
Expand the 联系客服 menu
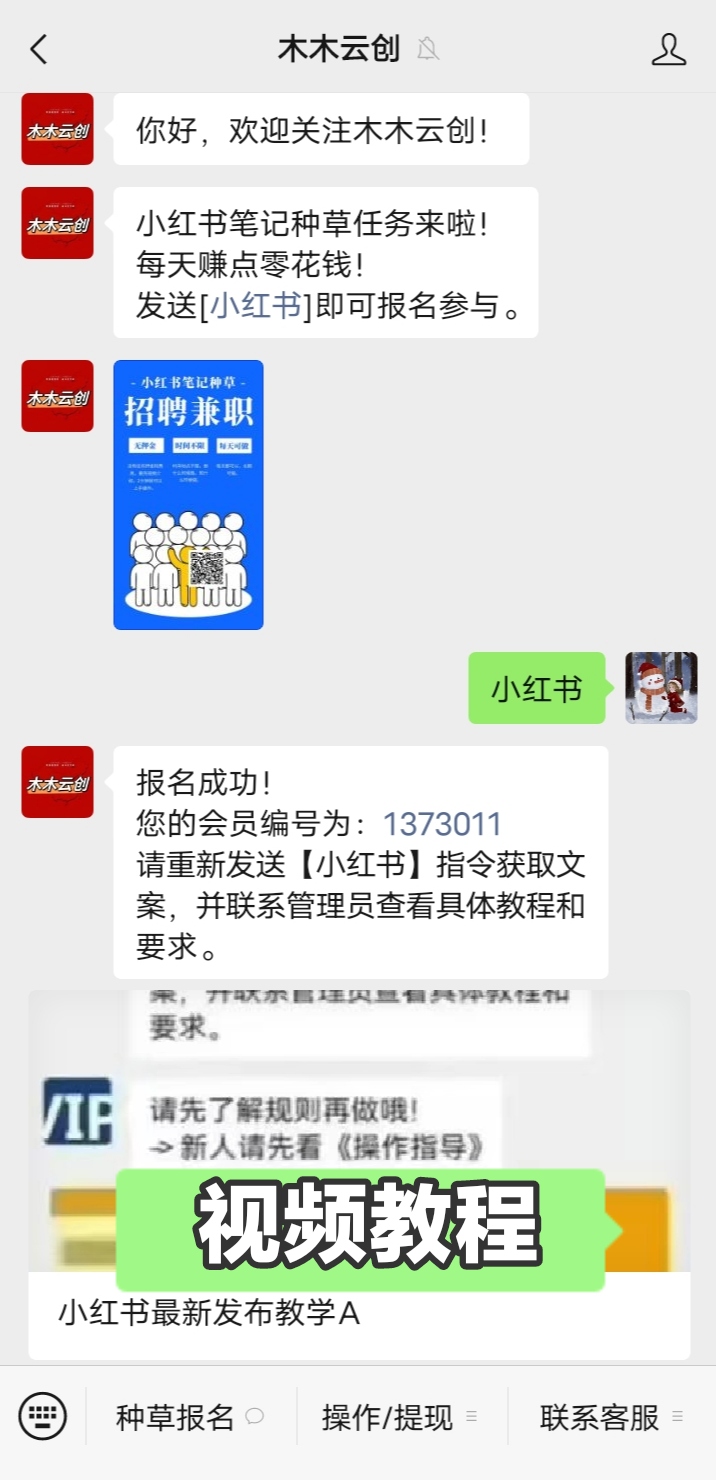[611, 1417]
